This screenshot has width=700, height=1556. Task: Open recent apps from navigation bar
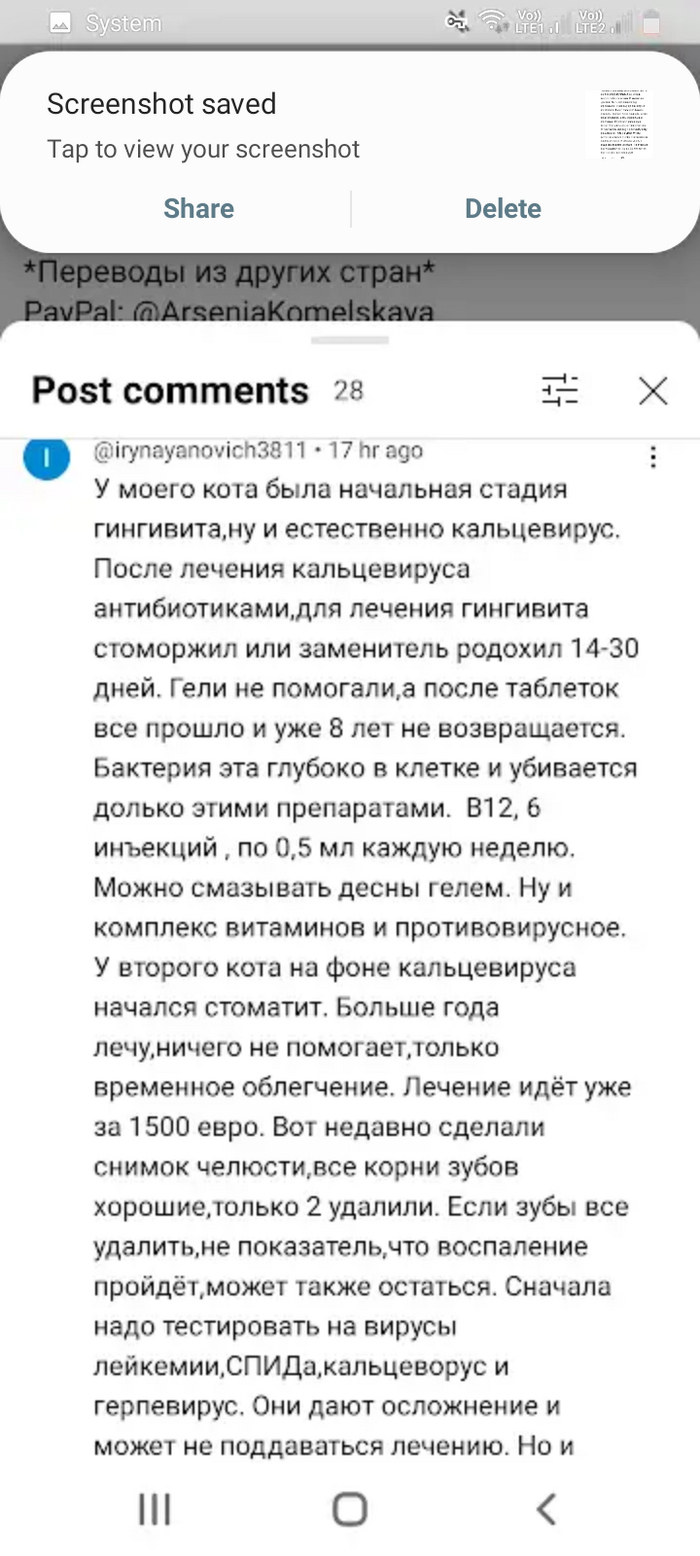click(x=155, y=1509)
